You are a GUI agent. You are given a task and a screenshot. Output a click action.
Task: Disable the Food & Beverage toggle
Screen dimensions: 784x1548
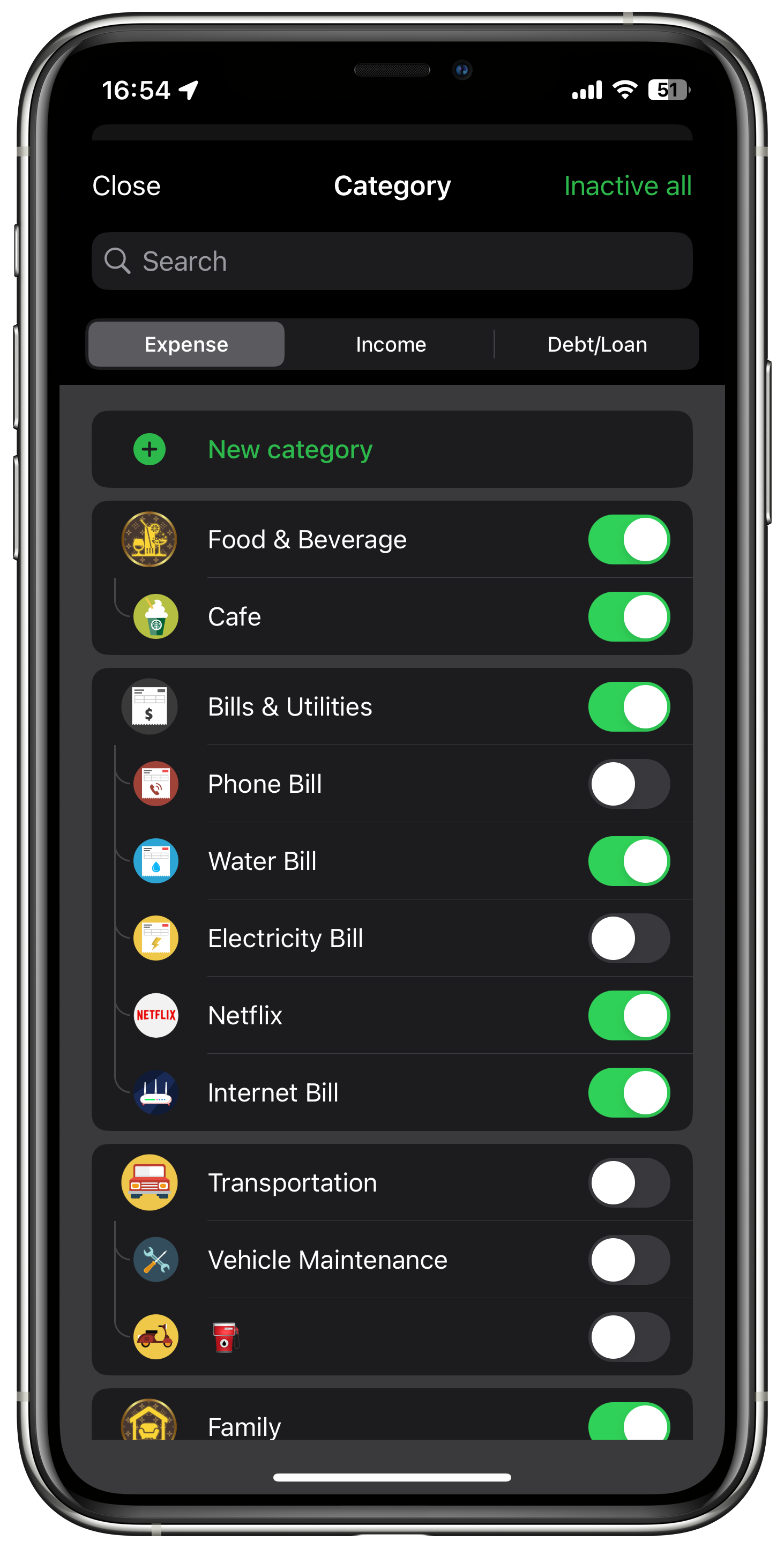click(x=629, y=540)
